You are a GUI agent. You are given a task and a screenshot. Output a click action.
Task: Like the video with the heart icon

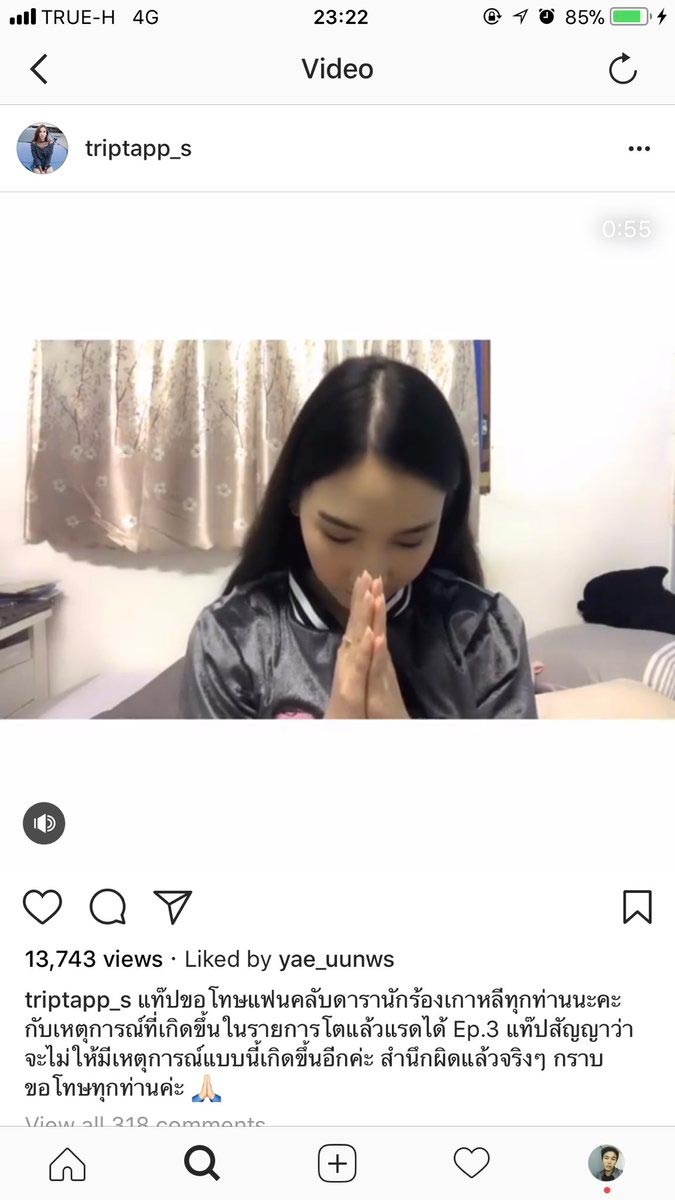pyautogui.click(x=42, y=907)
